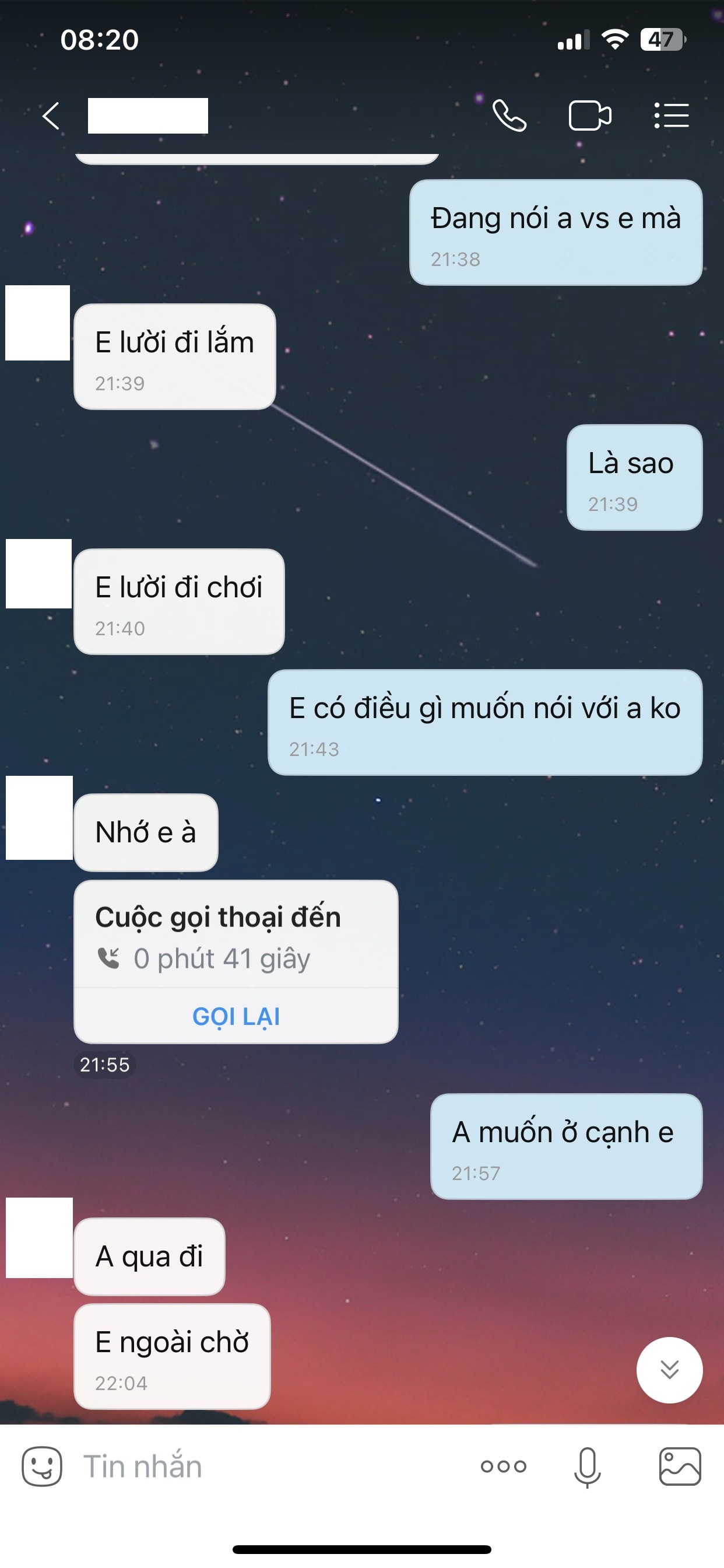Open the conversation options menu
This screenshot has height=1568, width=724.
(x=671, y=116)
